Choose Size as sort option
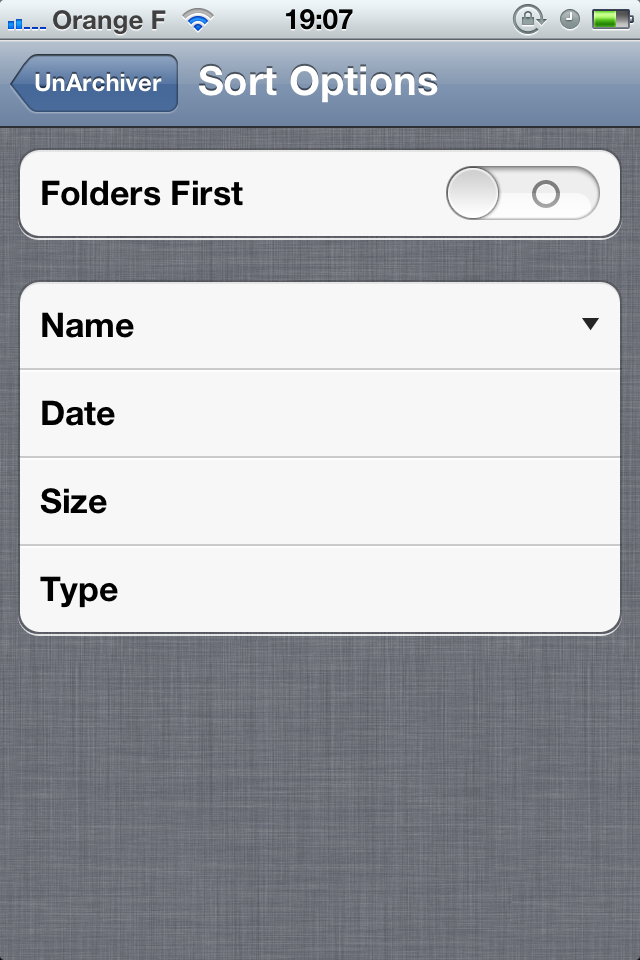The height and width of the screenshot is (960, 640). (320, 502)
